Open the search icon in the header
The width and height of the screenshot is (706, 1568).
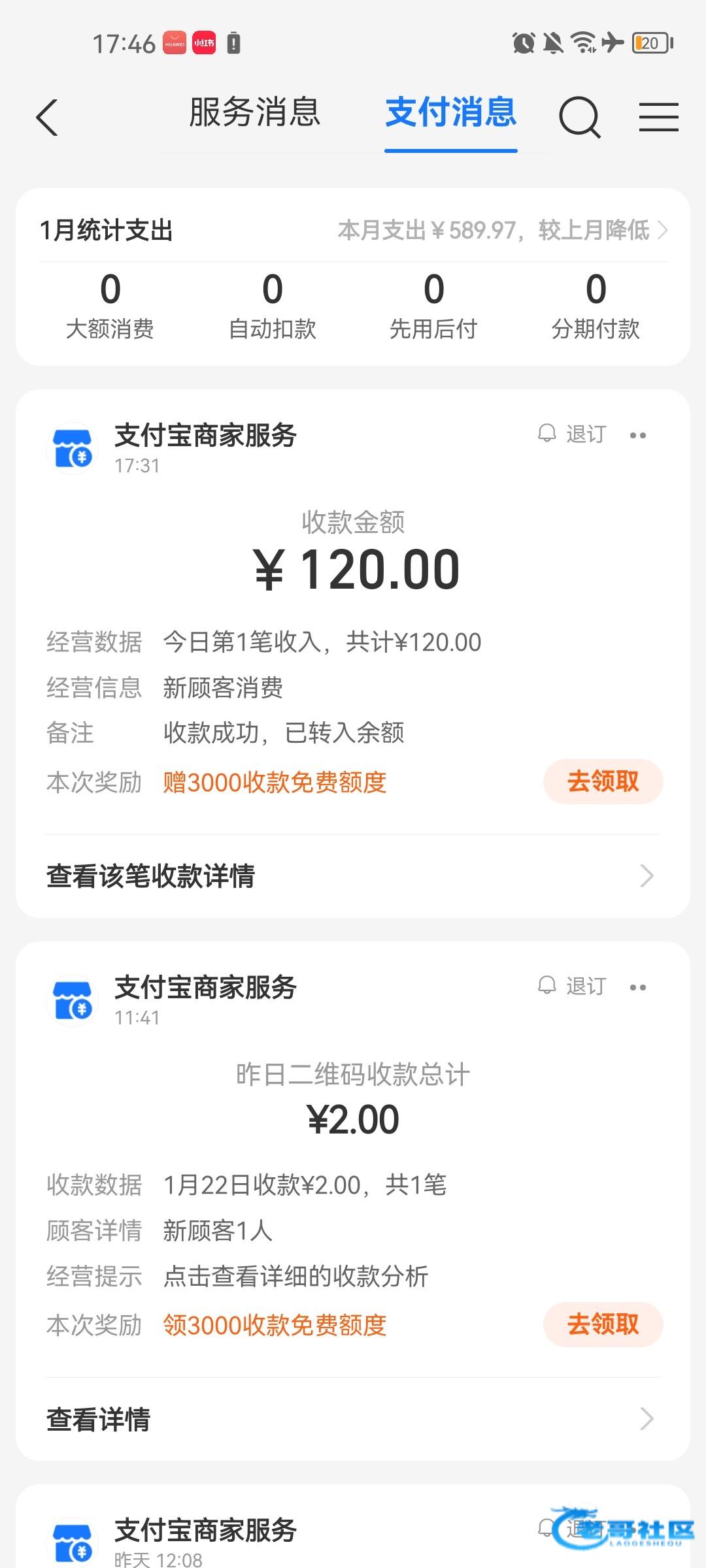[x=579, y=118]
